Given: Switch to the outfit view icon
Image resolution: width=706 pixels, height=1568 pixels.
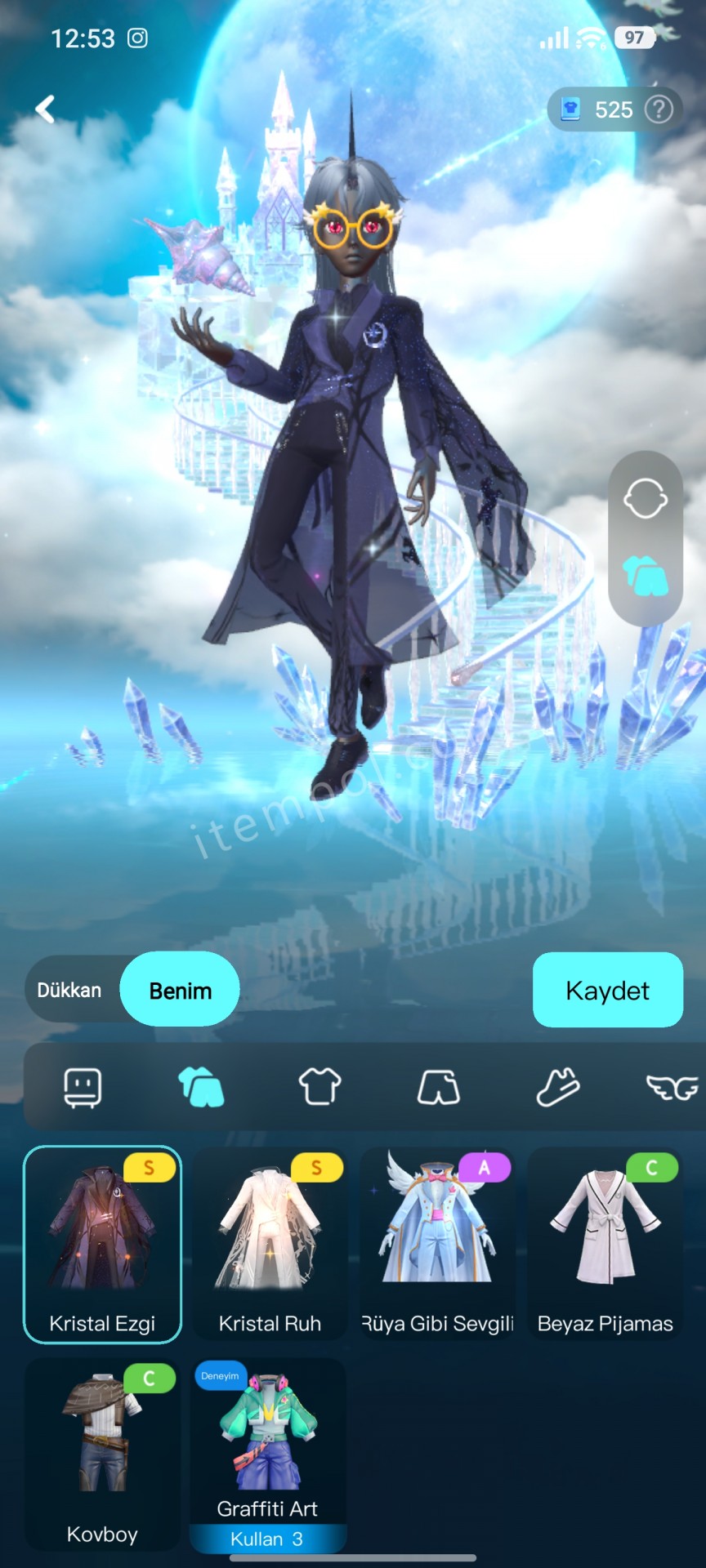Looking at the screenshot, I should point(646,576).
